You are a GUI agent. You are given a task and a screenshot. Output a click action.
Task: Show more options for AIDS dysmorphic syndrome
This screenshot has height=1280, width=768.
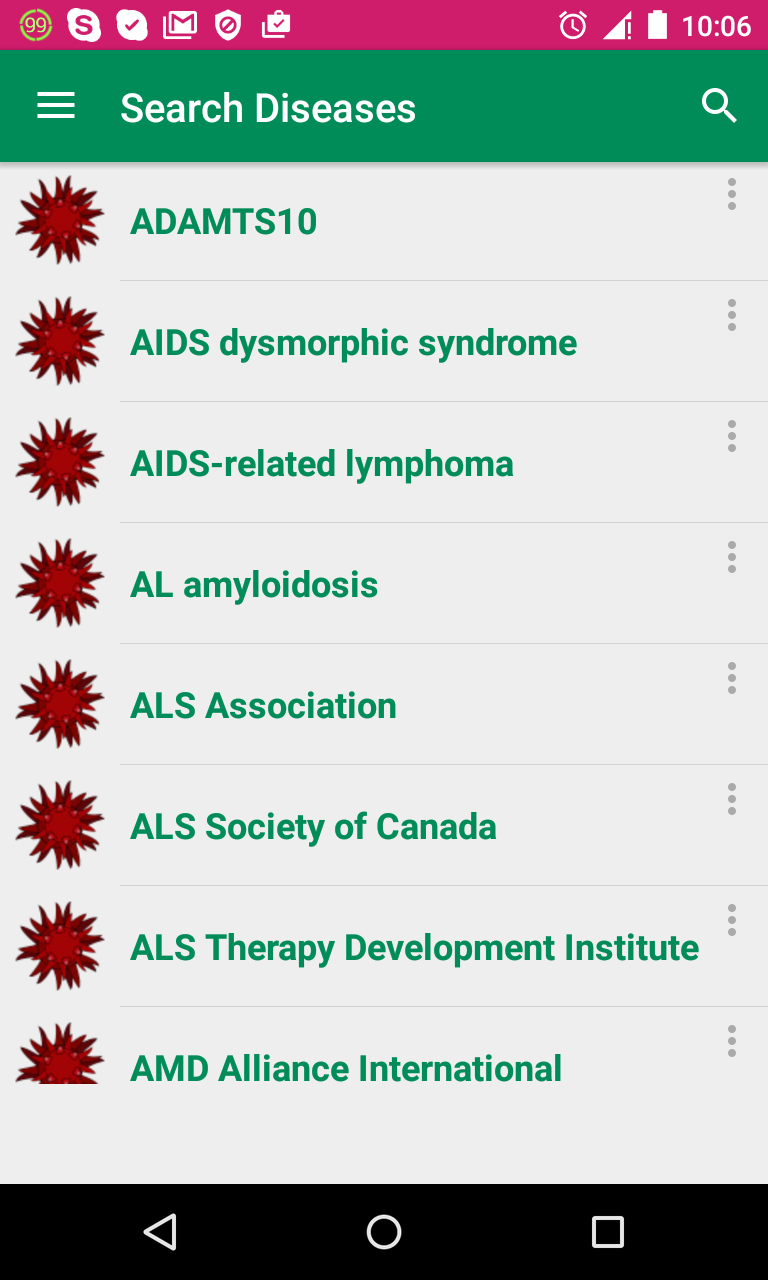coord(732,315)
